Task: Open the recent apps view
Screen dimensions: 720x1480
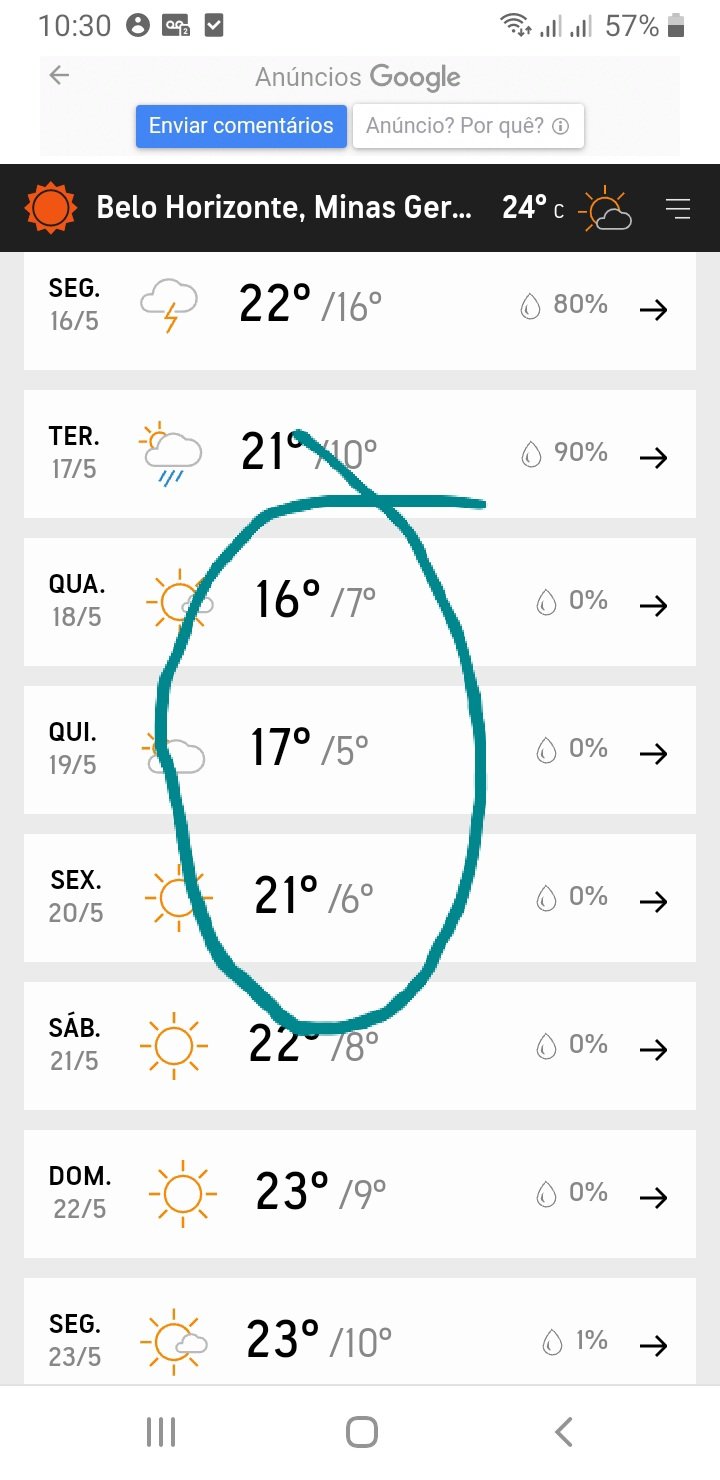Action: coord(160,1432)
